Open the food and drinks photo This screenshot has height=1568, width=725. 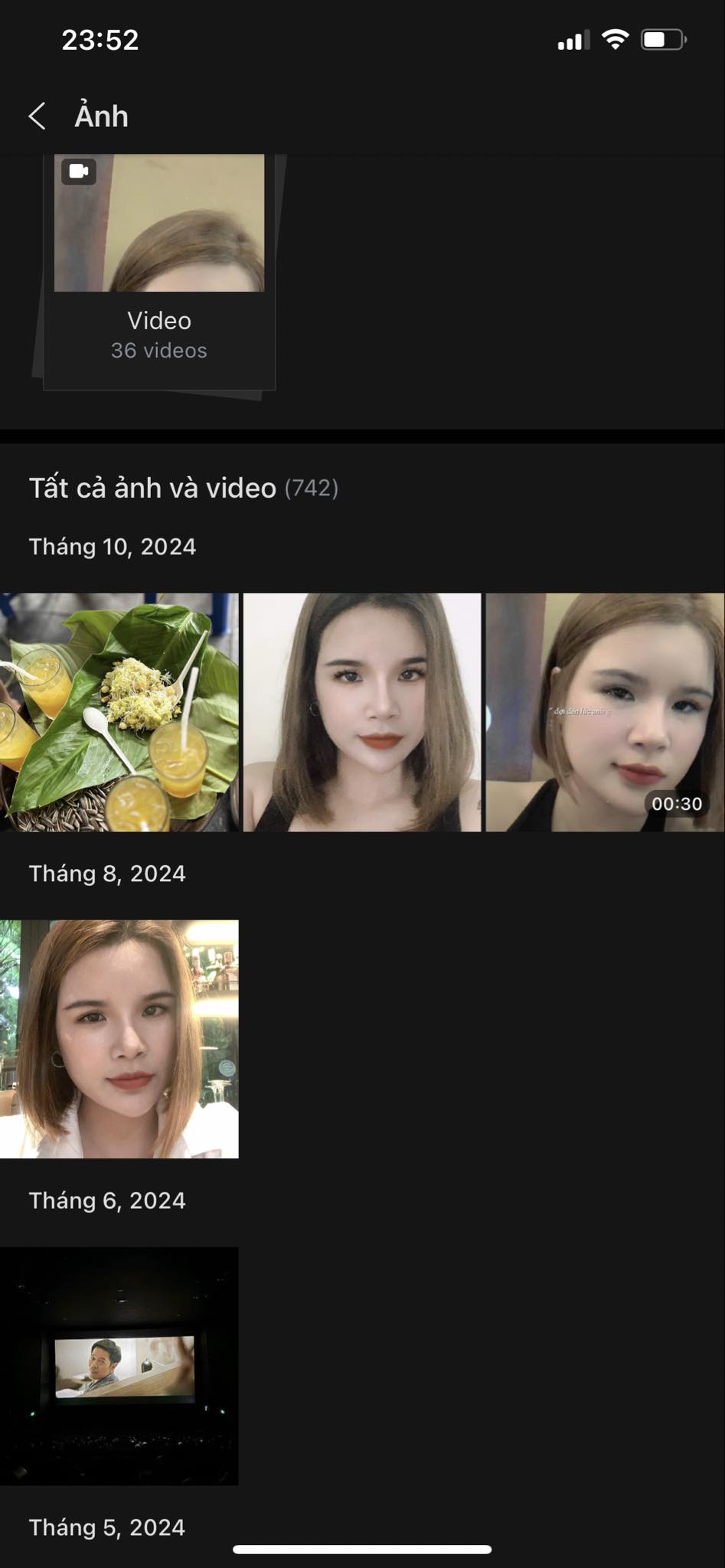(119, 712)
